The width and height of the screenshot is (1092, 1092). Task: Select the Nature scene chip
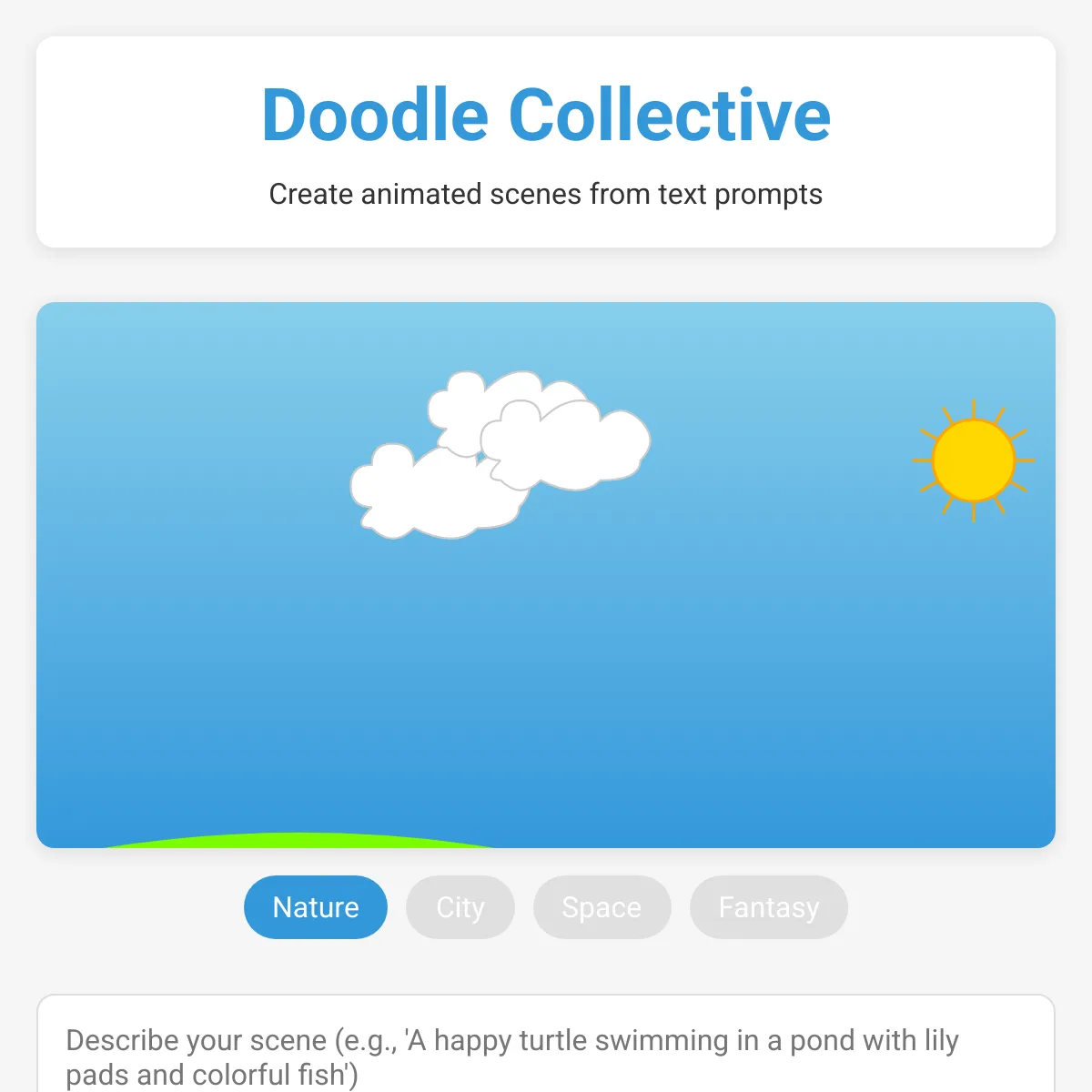tap(316, 907)
